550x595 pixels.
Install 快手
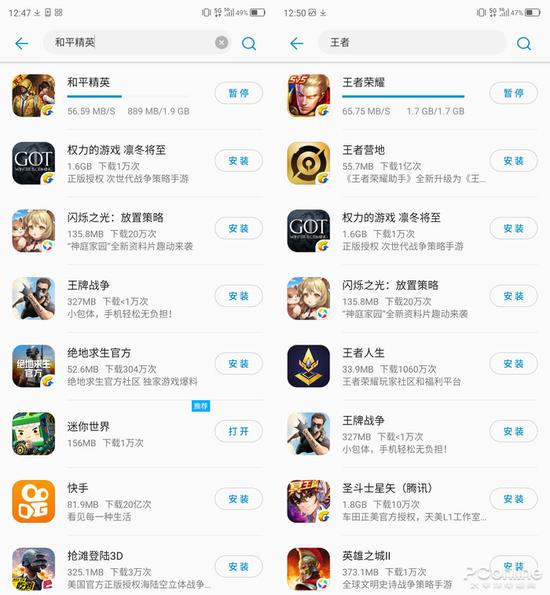click(239, 499)
